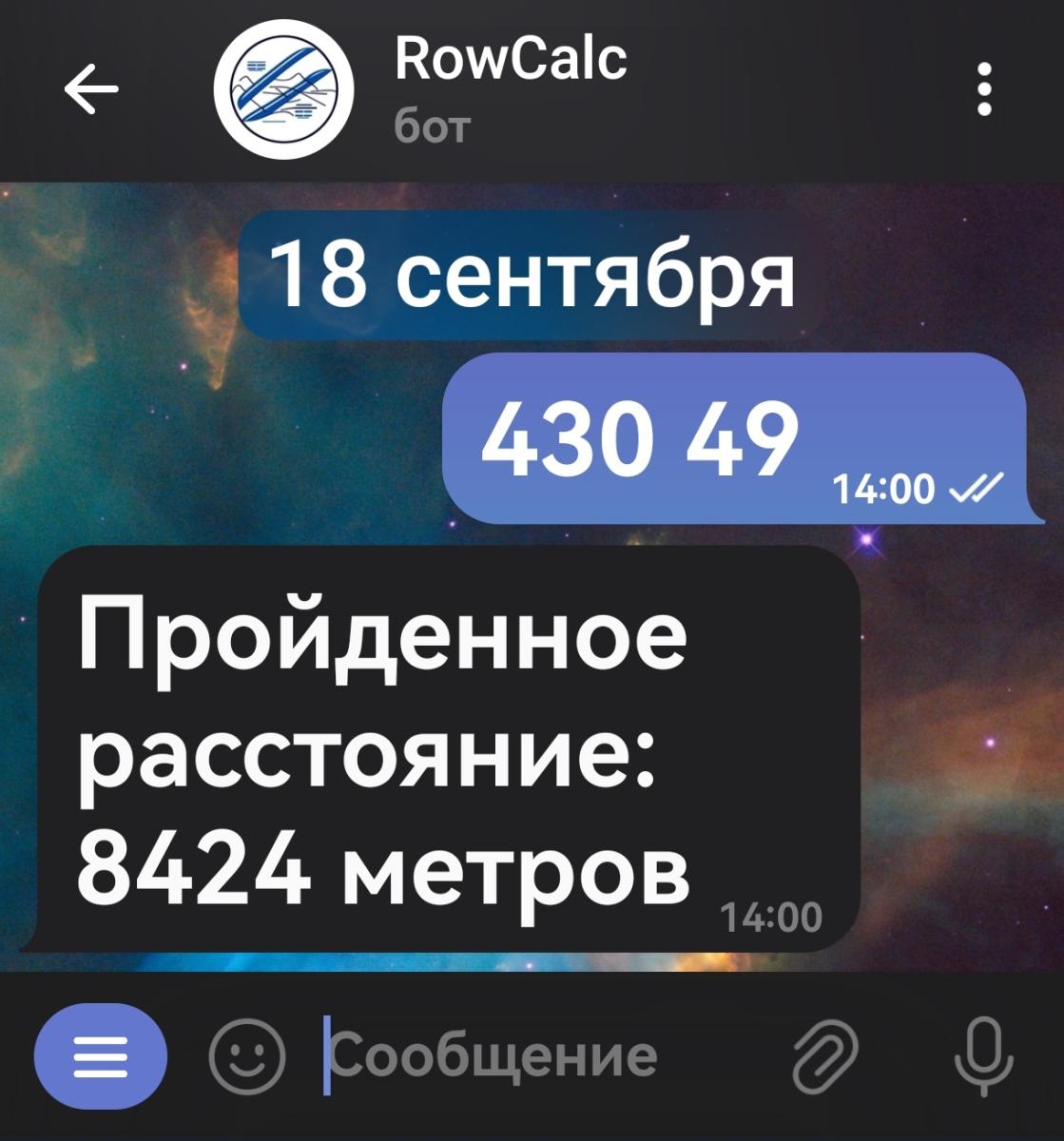Go back to the chat list
Viewport: 1064px width, 1141px height.
tap(91, 91)
